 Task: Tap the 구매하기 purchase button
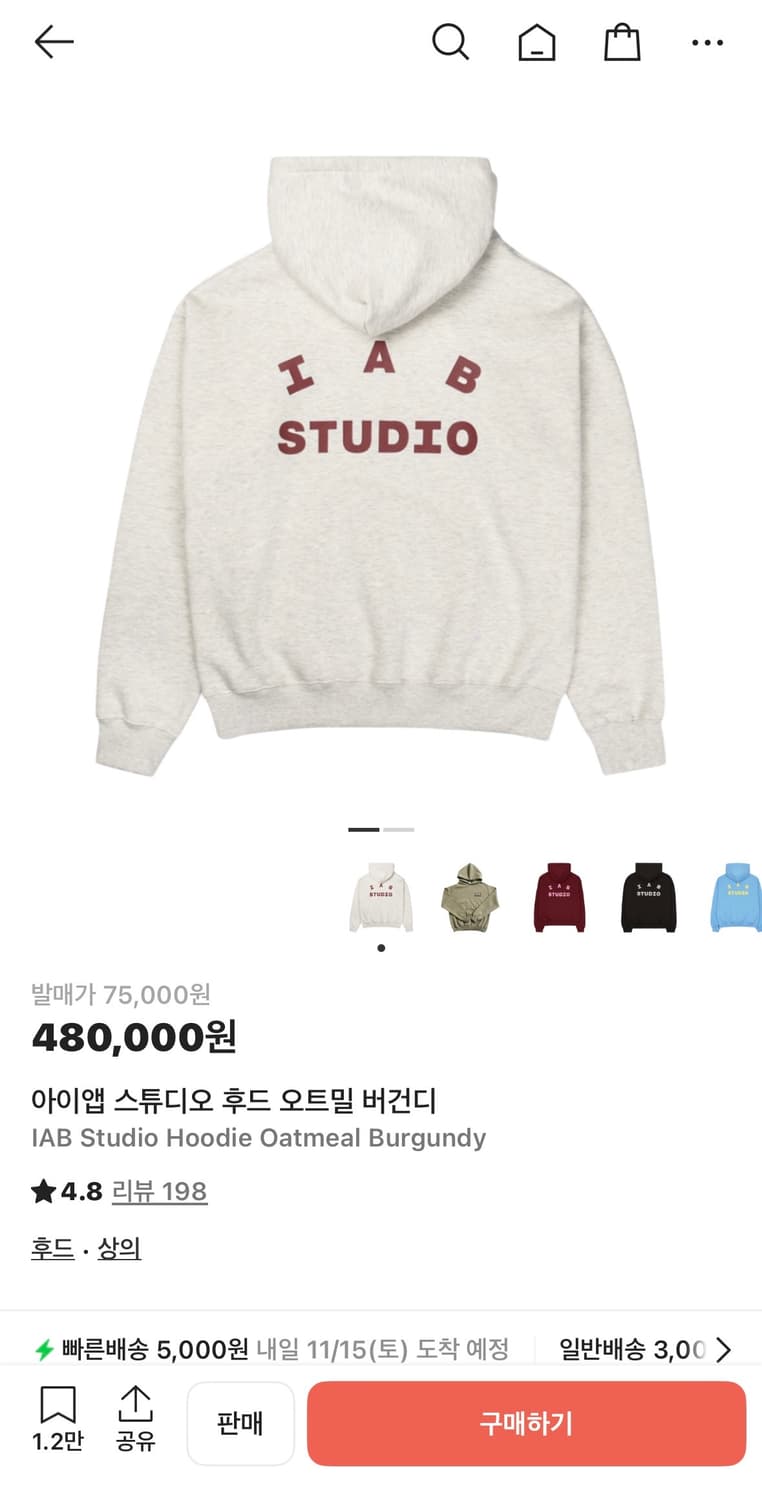coord(525,1423)
